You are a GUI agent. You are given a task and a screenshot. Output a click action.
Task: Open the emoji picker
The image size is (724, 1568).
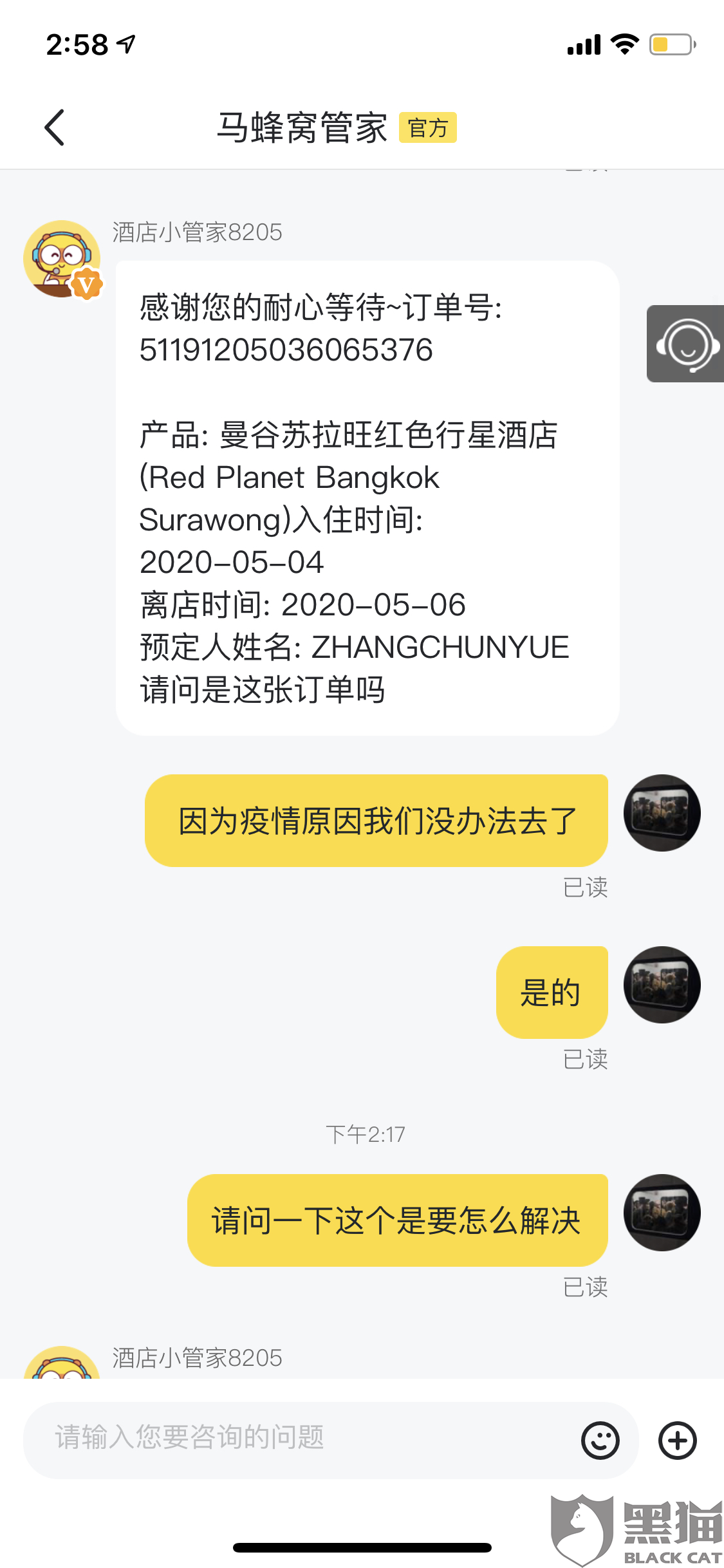(600, 1440)
